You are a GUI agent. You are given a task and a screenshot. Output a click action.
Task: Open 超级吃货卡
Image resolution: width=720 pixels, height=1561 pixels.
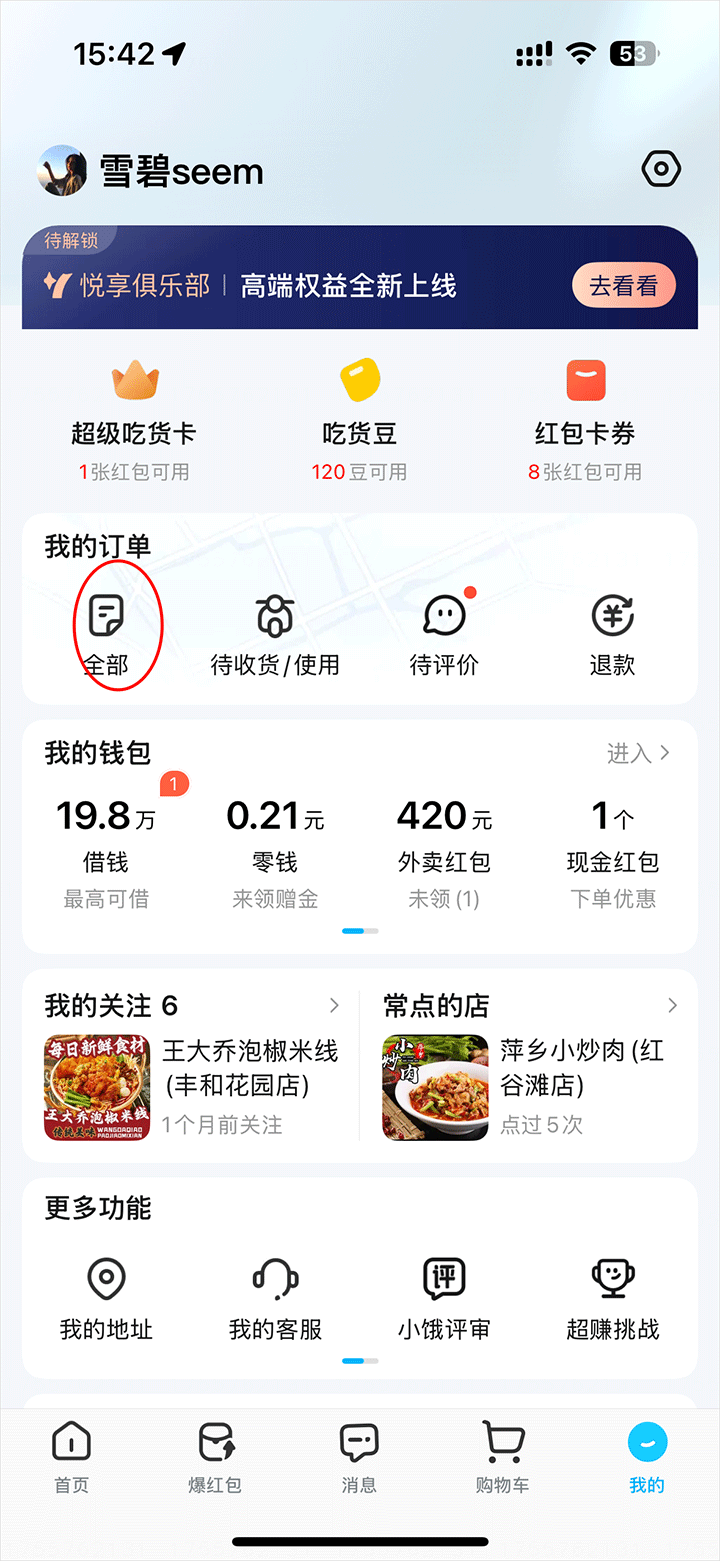pos(134,418)
